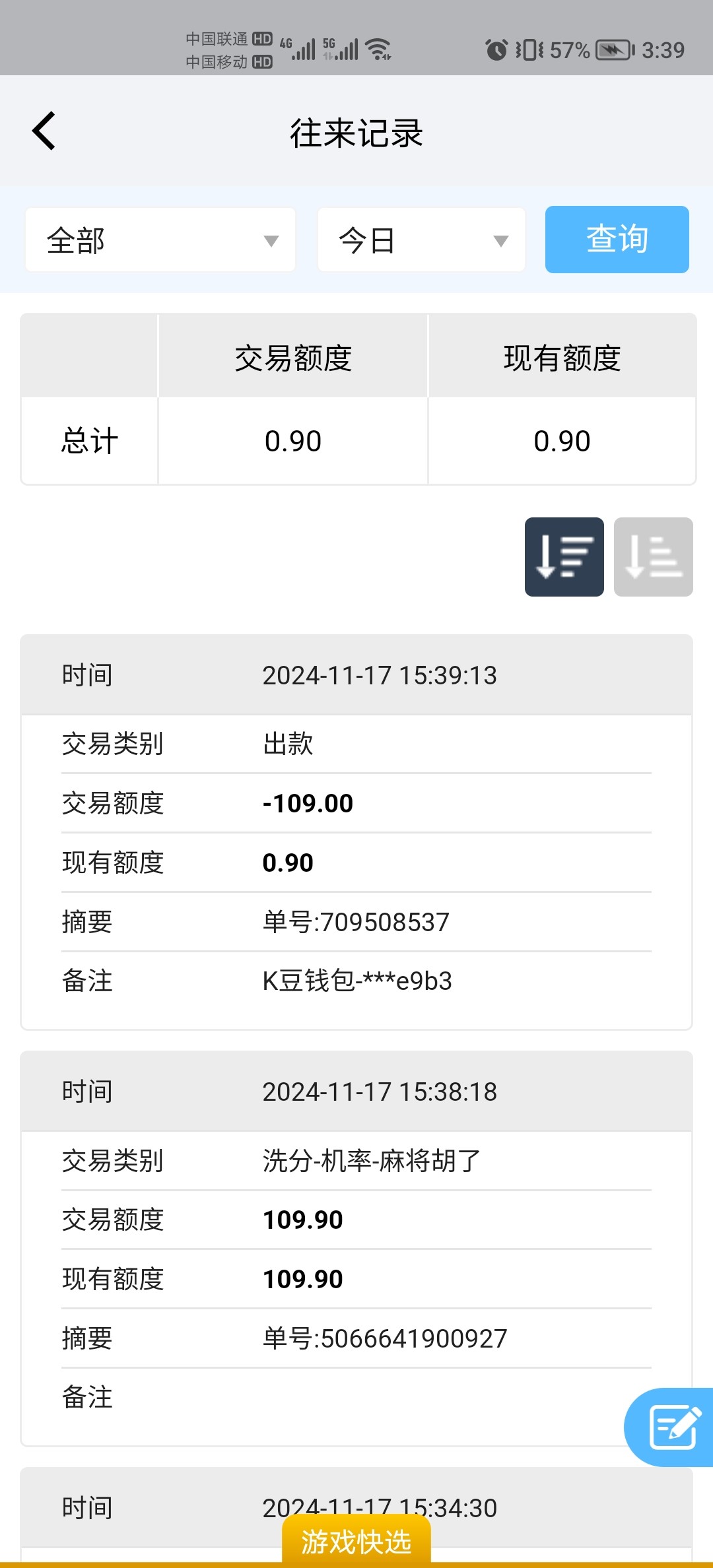Viewport: 713px width, 1568px height.
Task: Select the ascending sort order icon
Action: tap(654, 557)
